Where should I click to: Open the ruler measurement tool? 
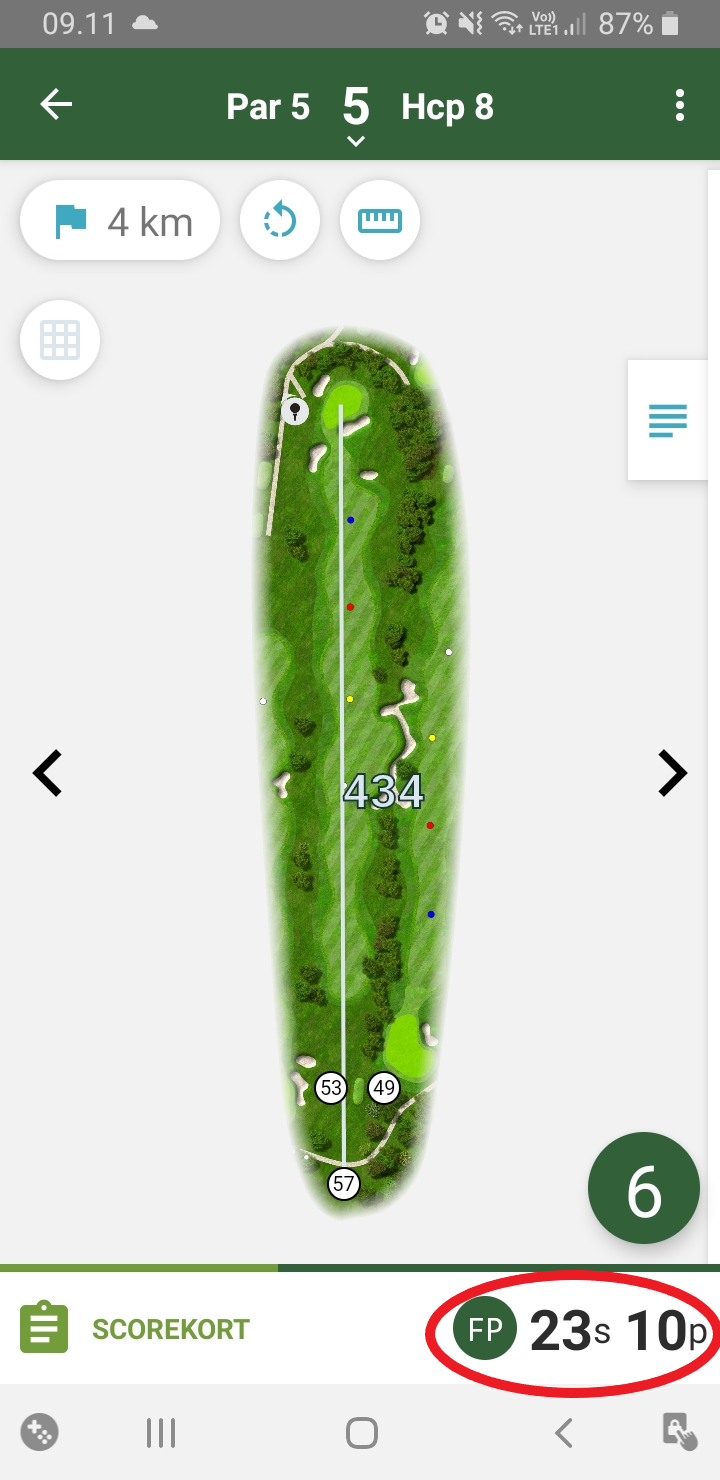(x=380, y=220)
